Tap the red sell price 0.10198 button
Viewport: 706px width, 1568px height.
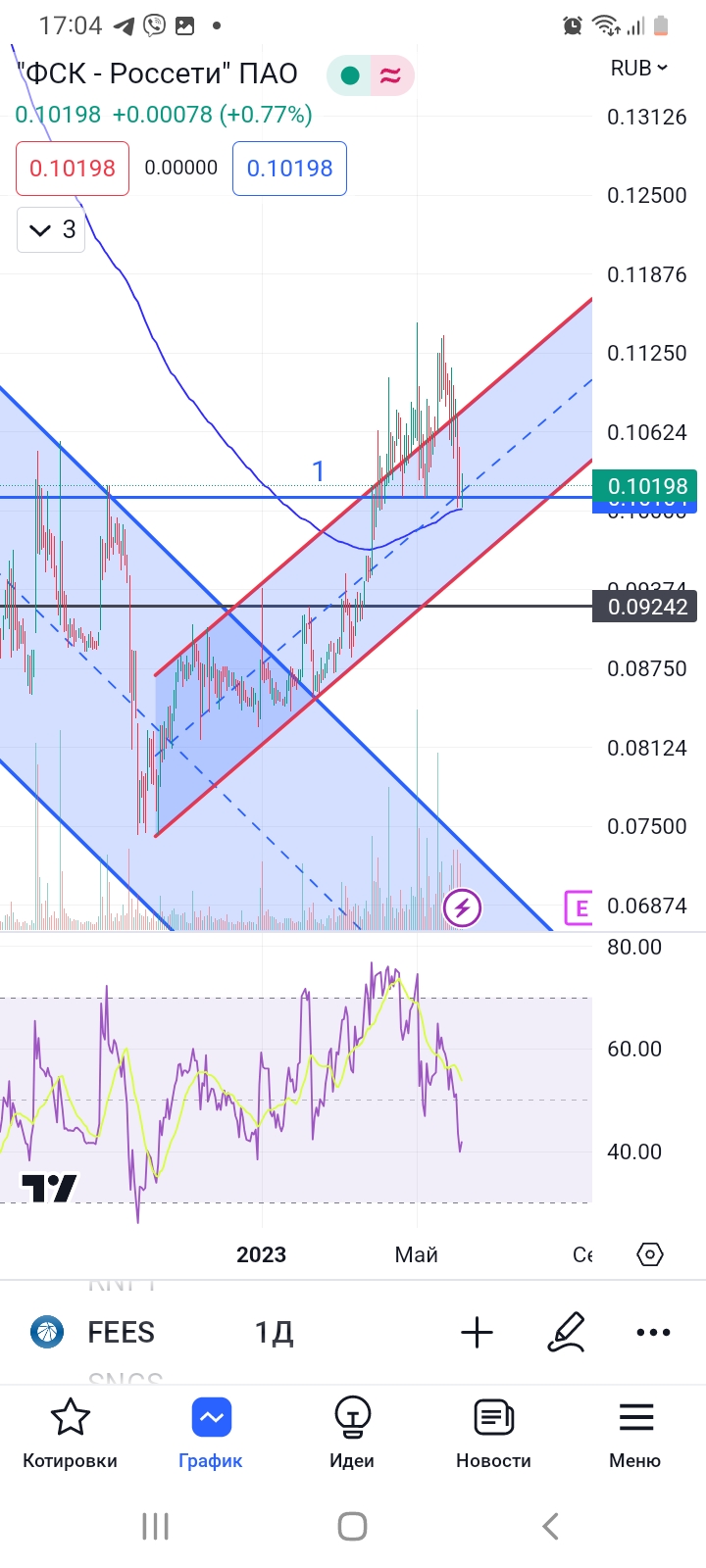73,169
